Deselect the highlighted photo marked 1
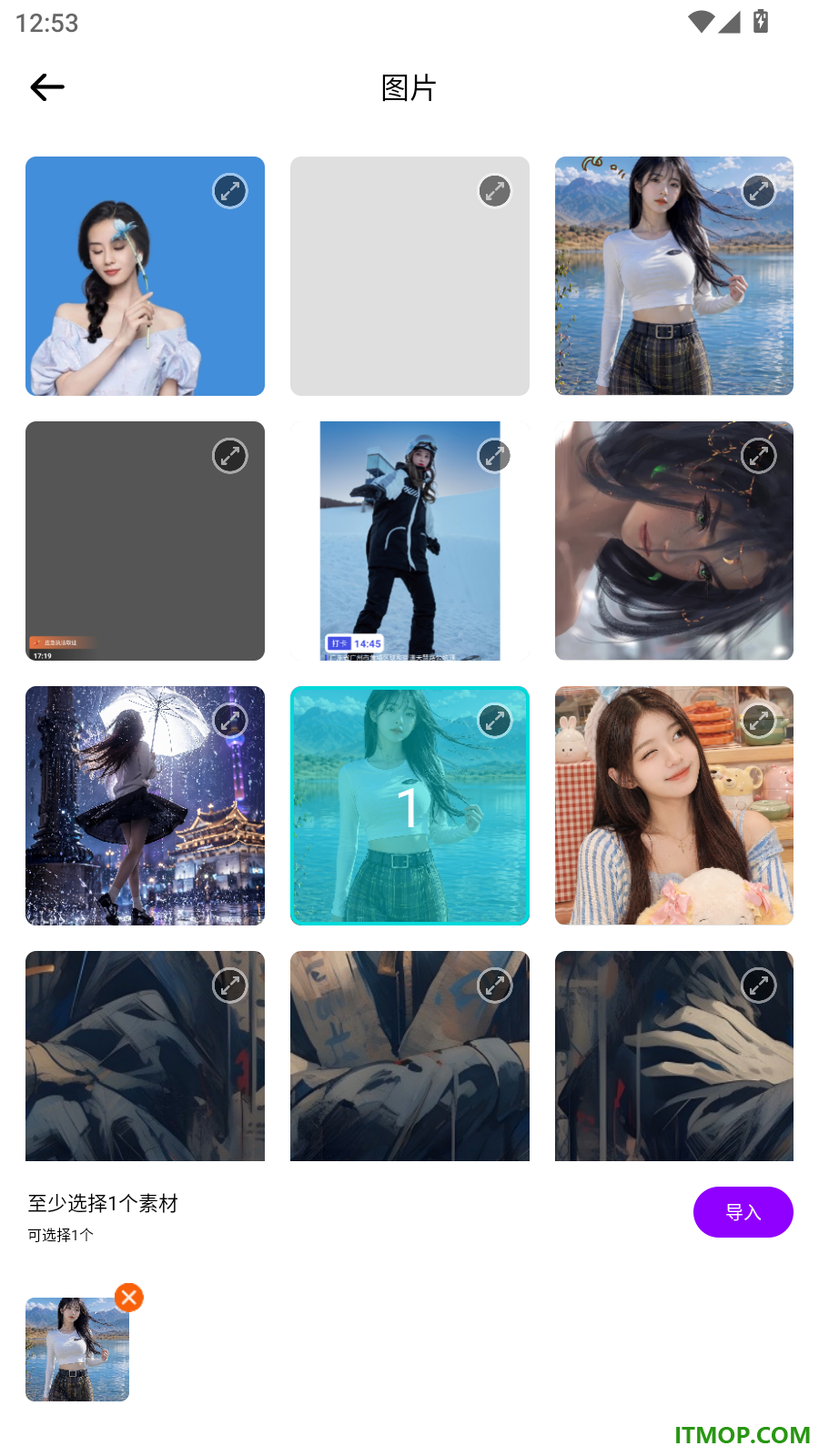 click(x=409, y=805)
